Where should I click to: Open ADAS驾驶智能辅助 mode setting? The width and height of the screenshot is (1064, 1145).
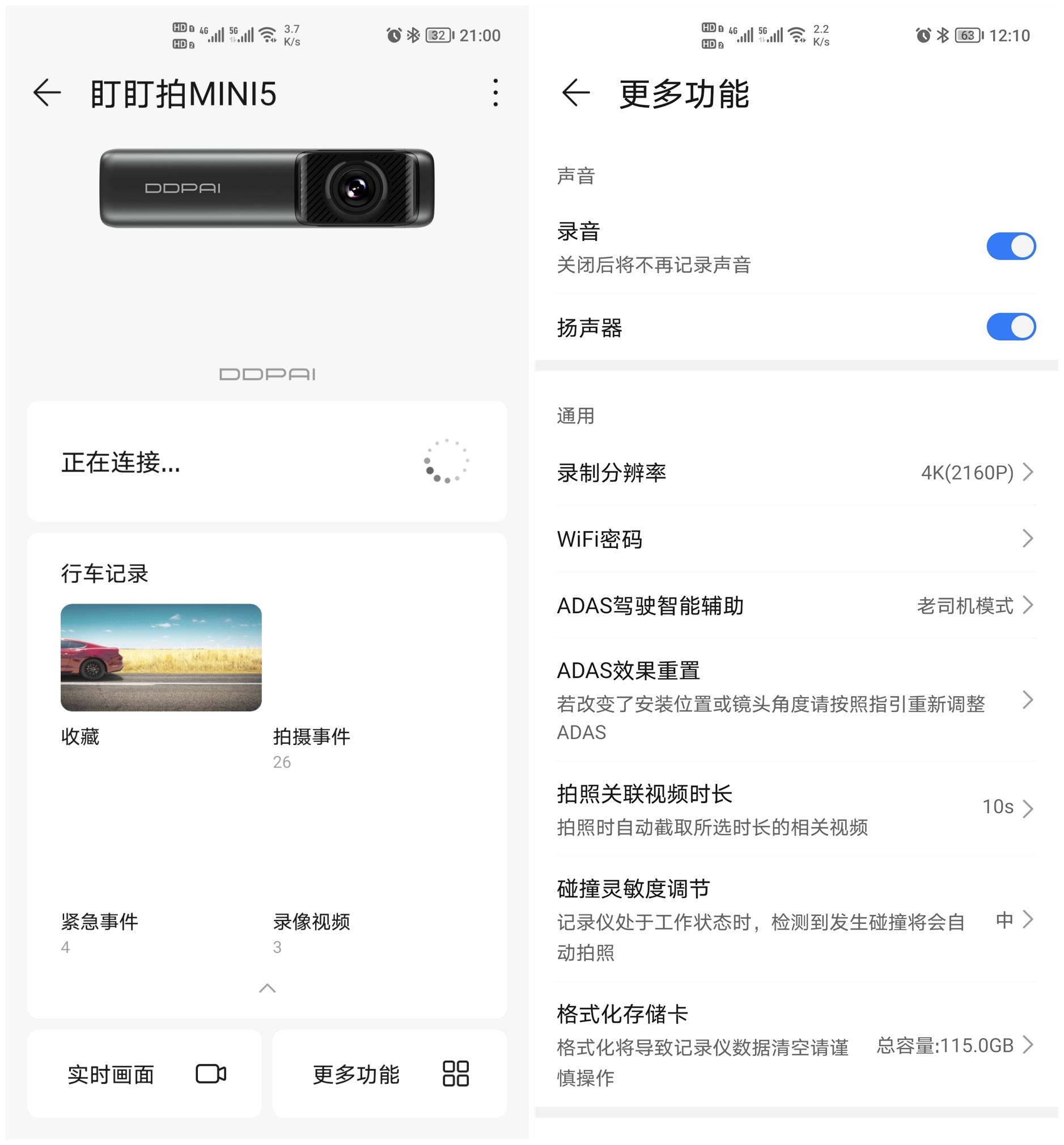796,605
